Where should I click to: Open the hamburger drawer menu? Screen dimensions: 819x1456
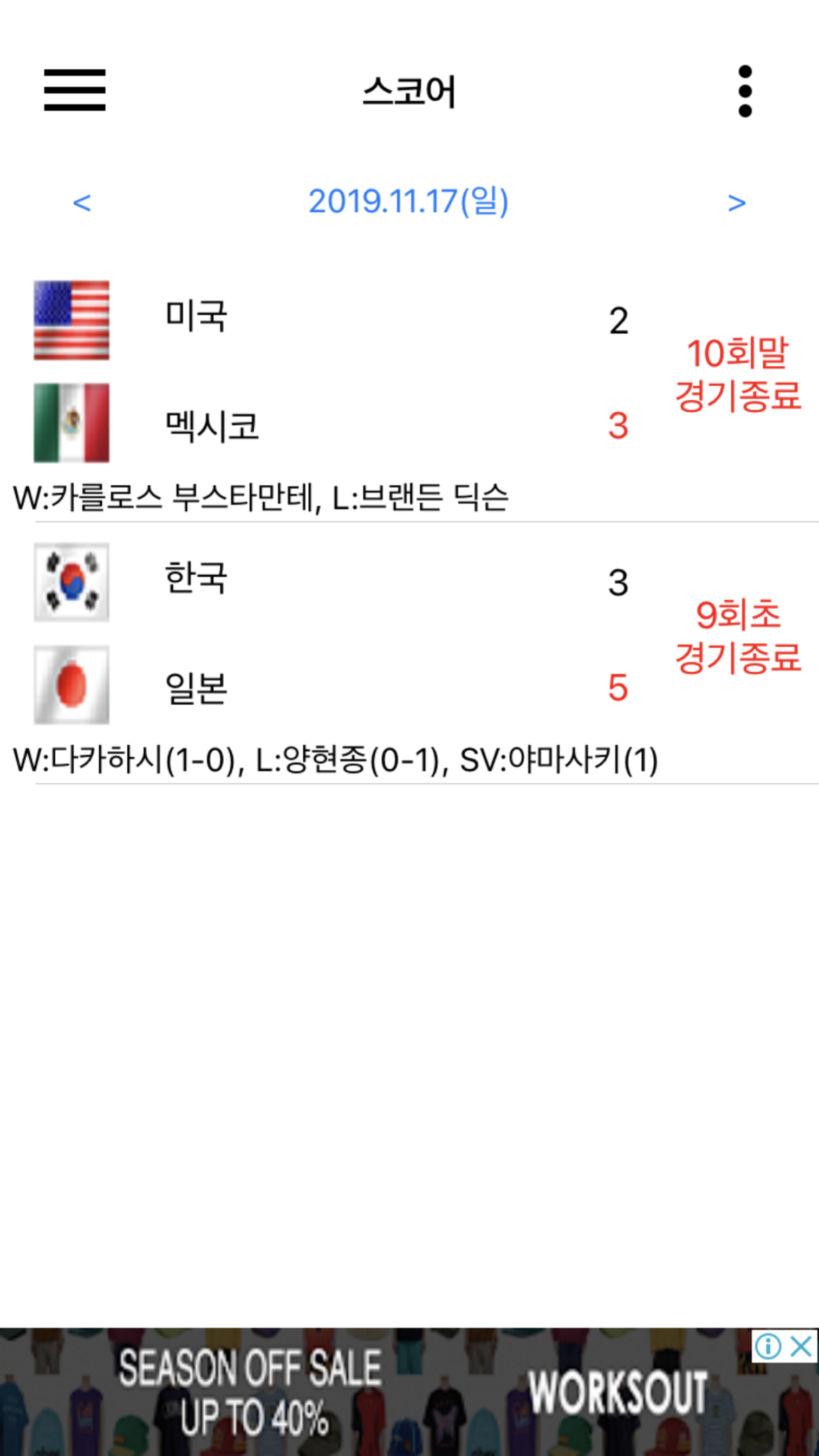pyautogui.click(x=75, y=90)
